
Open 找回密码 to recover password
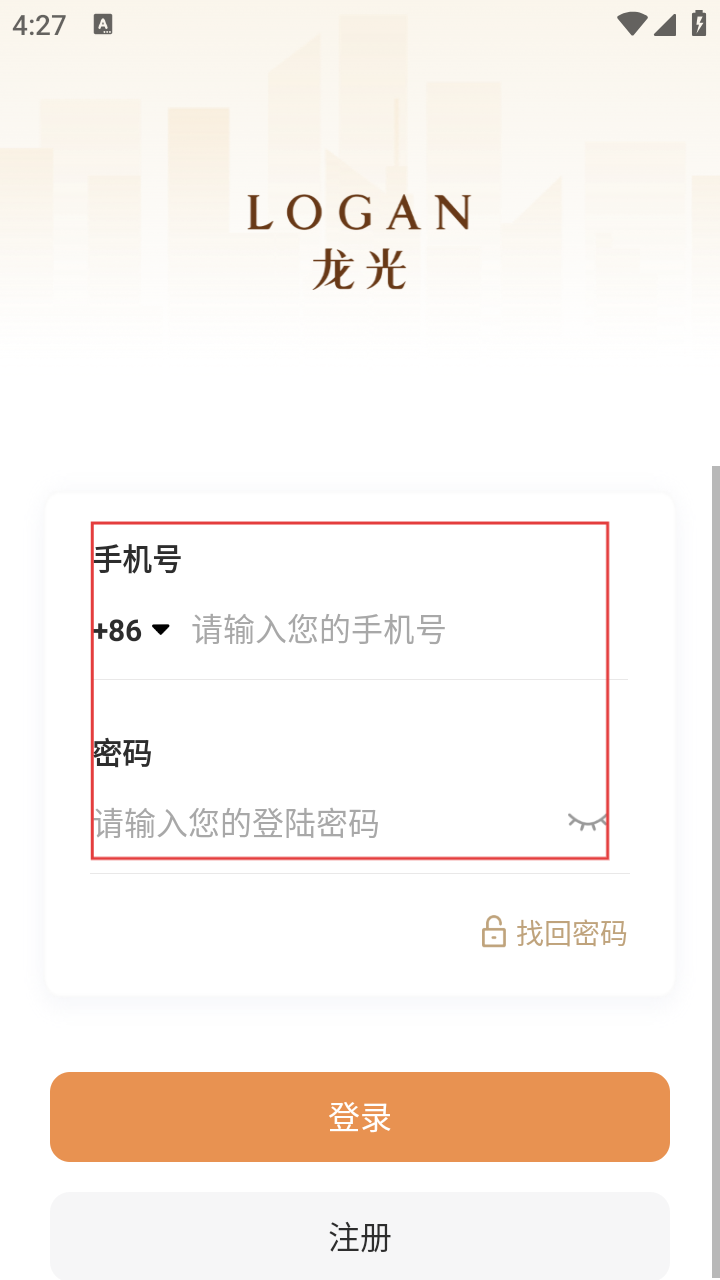click(555, 933)
